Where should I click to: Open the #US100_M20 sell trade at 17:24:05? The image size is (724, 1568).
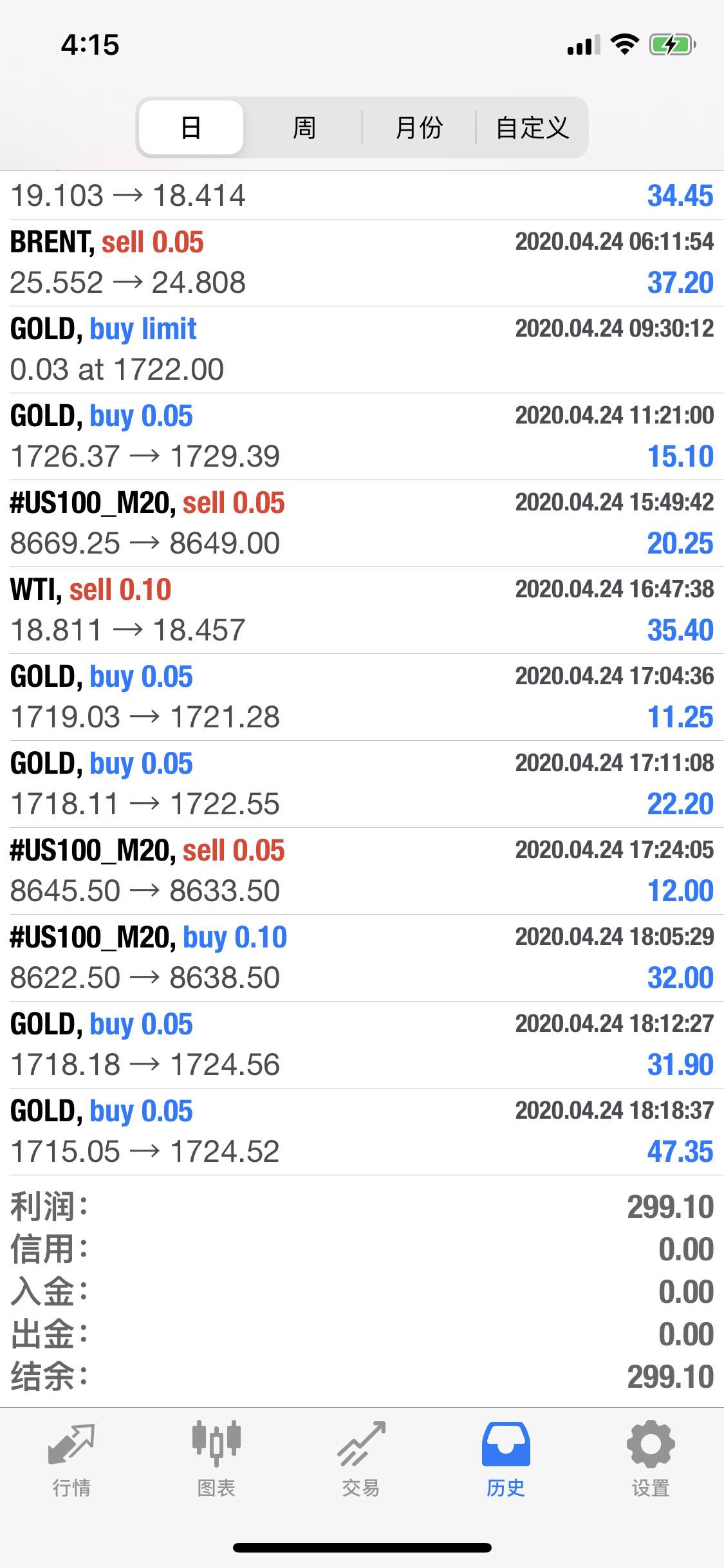pos(362,871)
